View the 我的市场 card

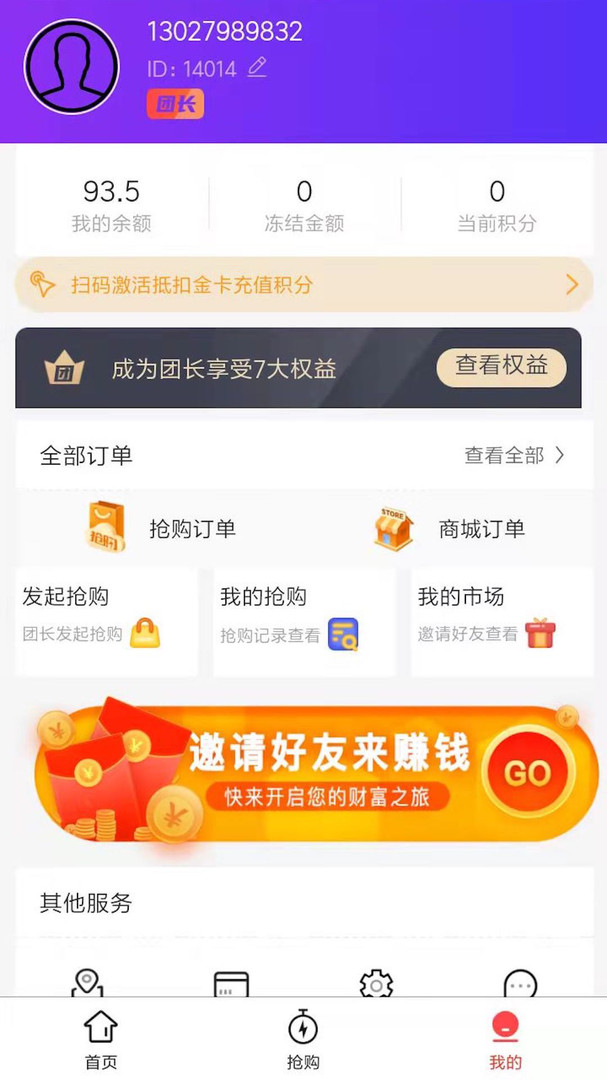pyautogui.click(x=501, y=622)
